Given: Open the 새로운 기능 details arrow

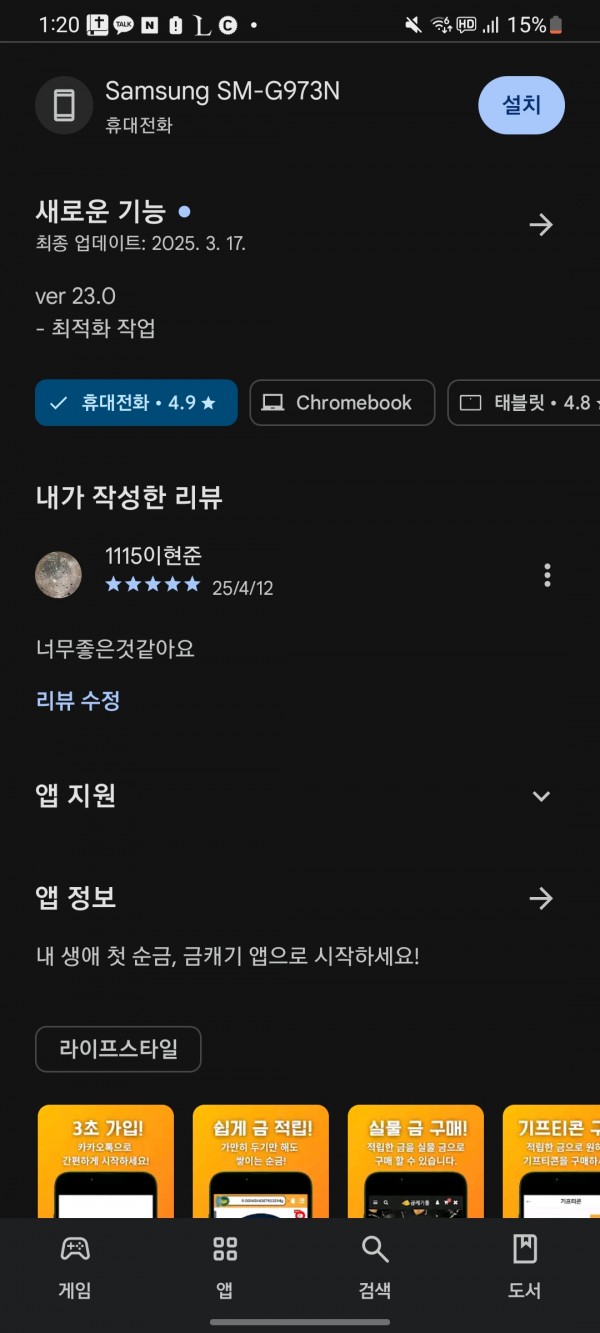Looking at the screenshot, I should pos(541,224).
